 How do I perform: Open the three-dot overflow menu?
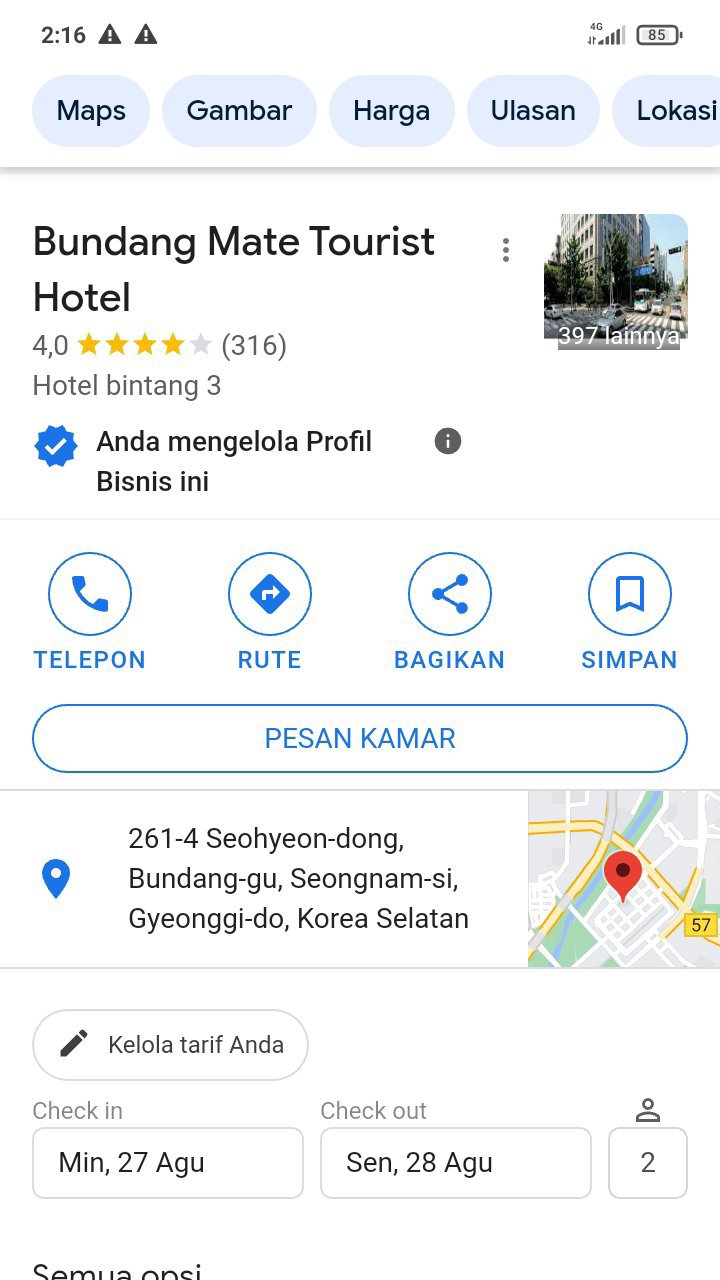[506, 250]
